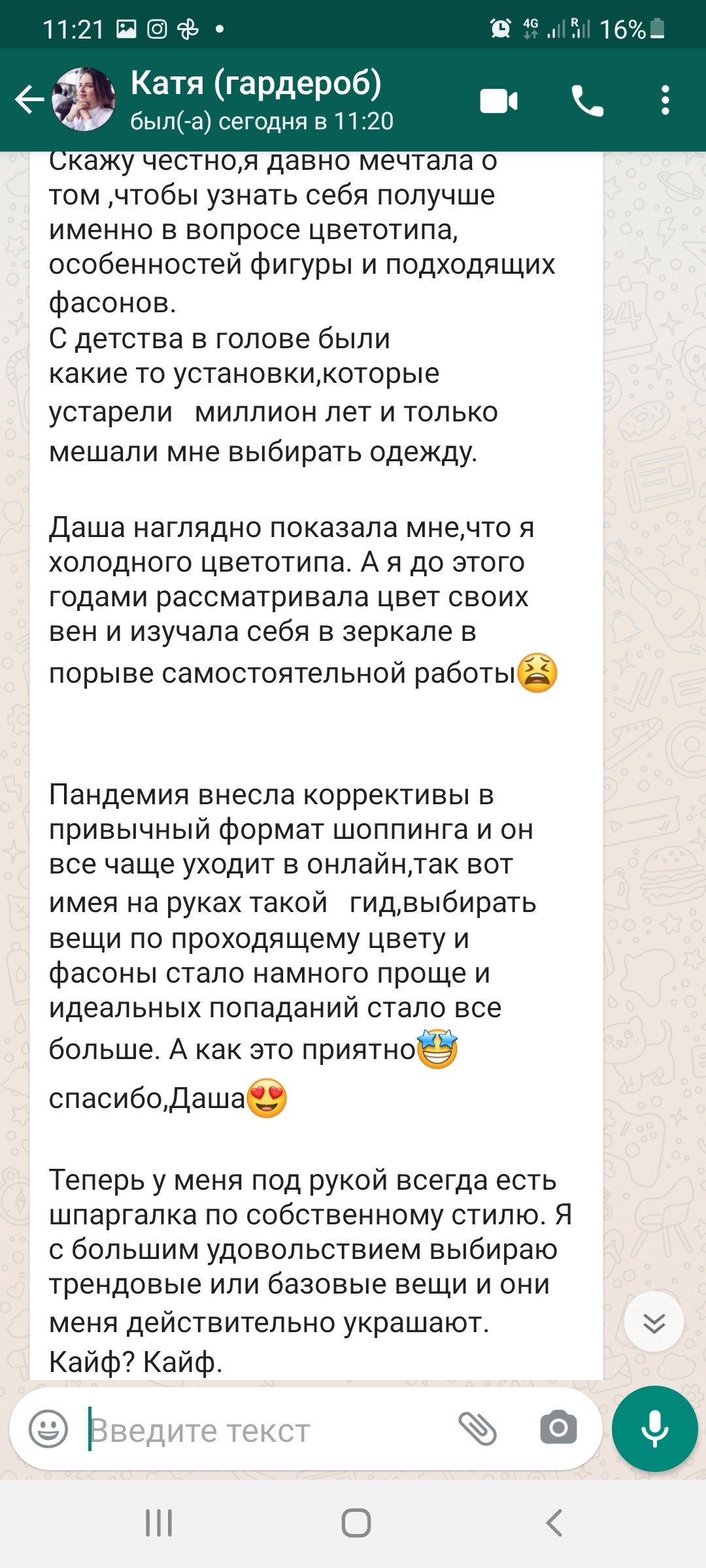Open the emoji picker
The height and width of the screenshot is (1568, 706).
(48, 1429)
